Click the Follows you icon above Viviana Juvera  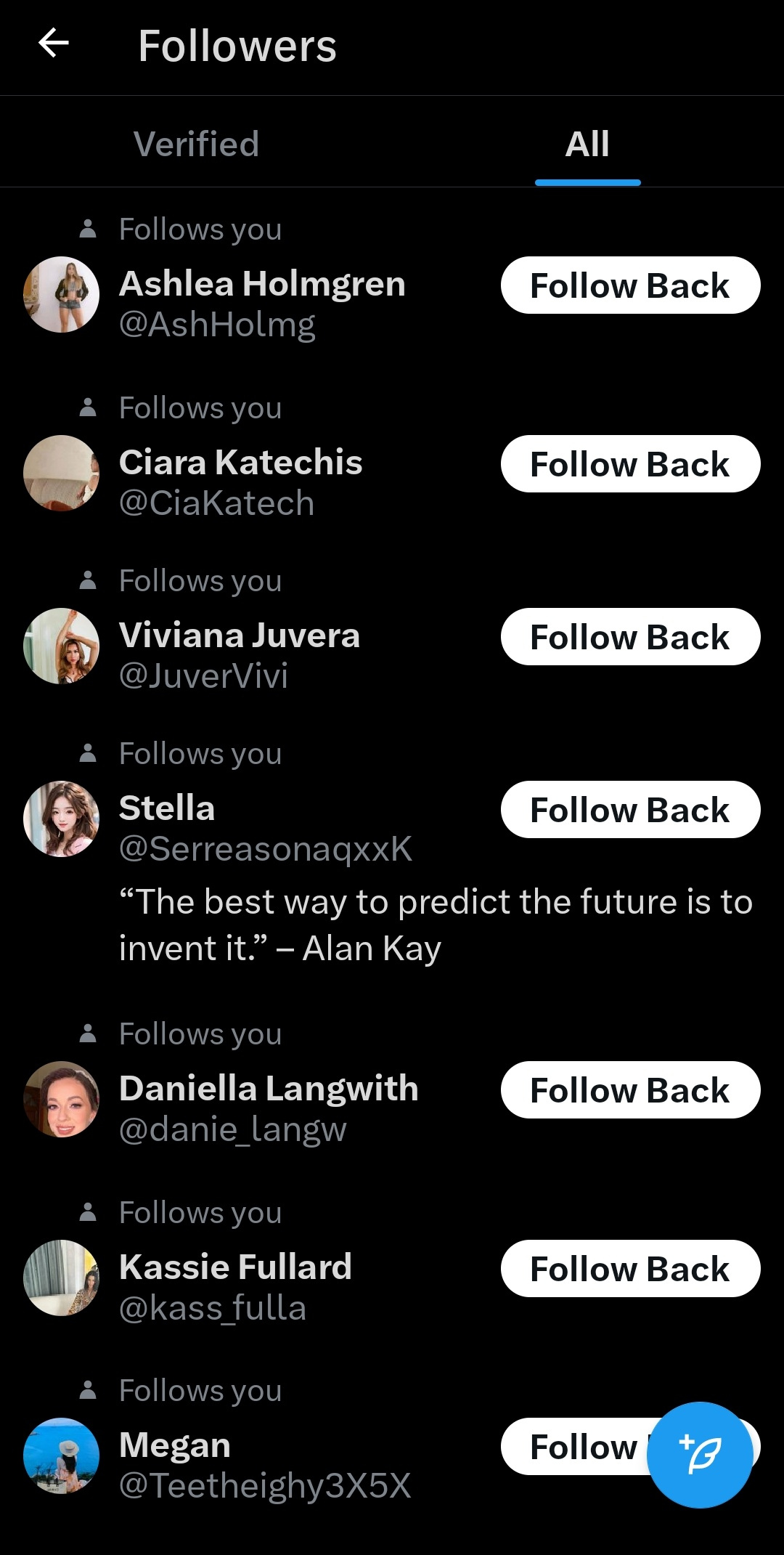pos(86,580)
